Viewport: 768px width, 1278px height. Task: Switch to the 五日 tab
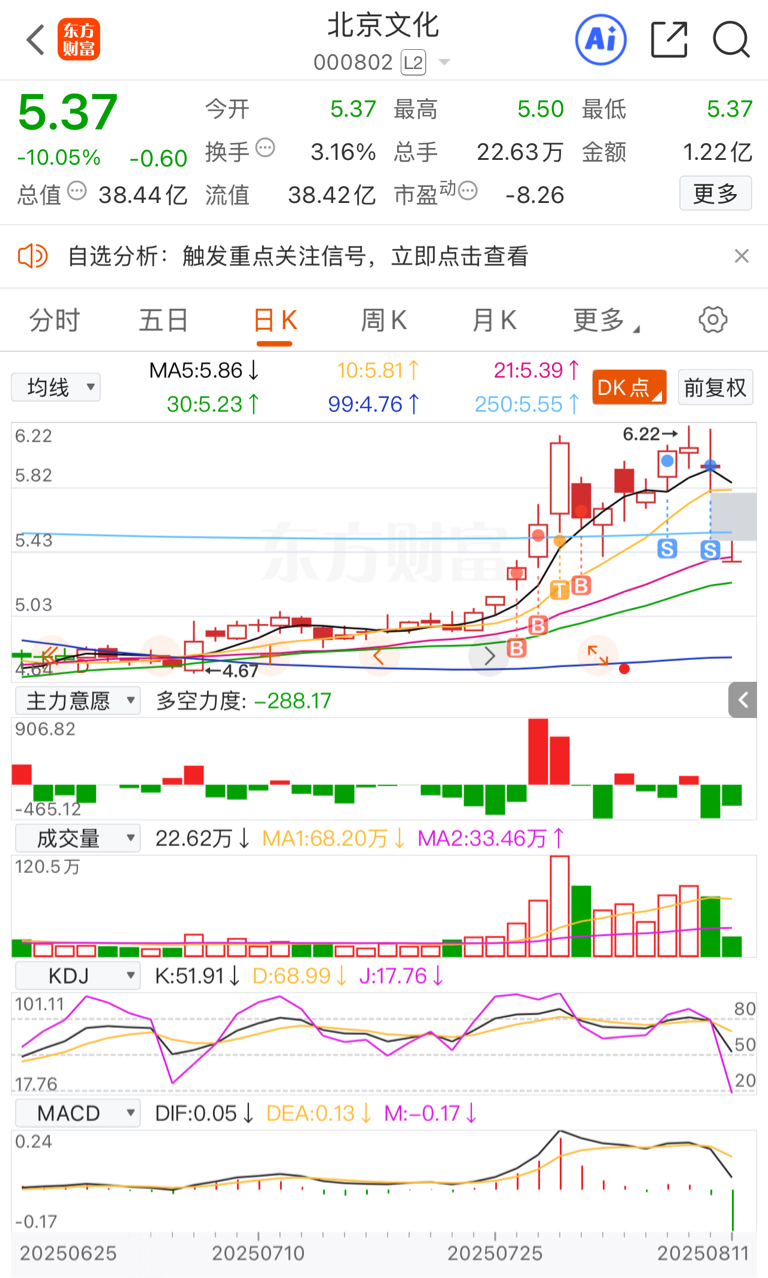pyautogui.click(x=164, y=321)
